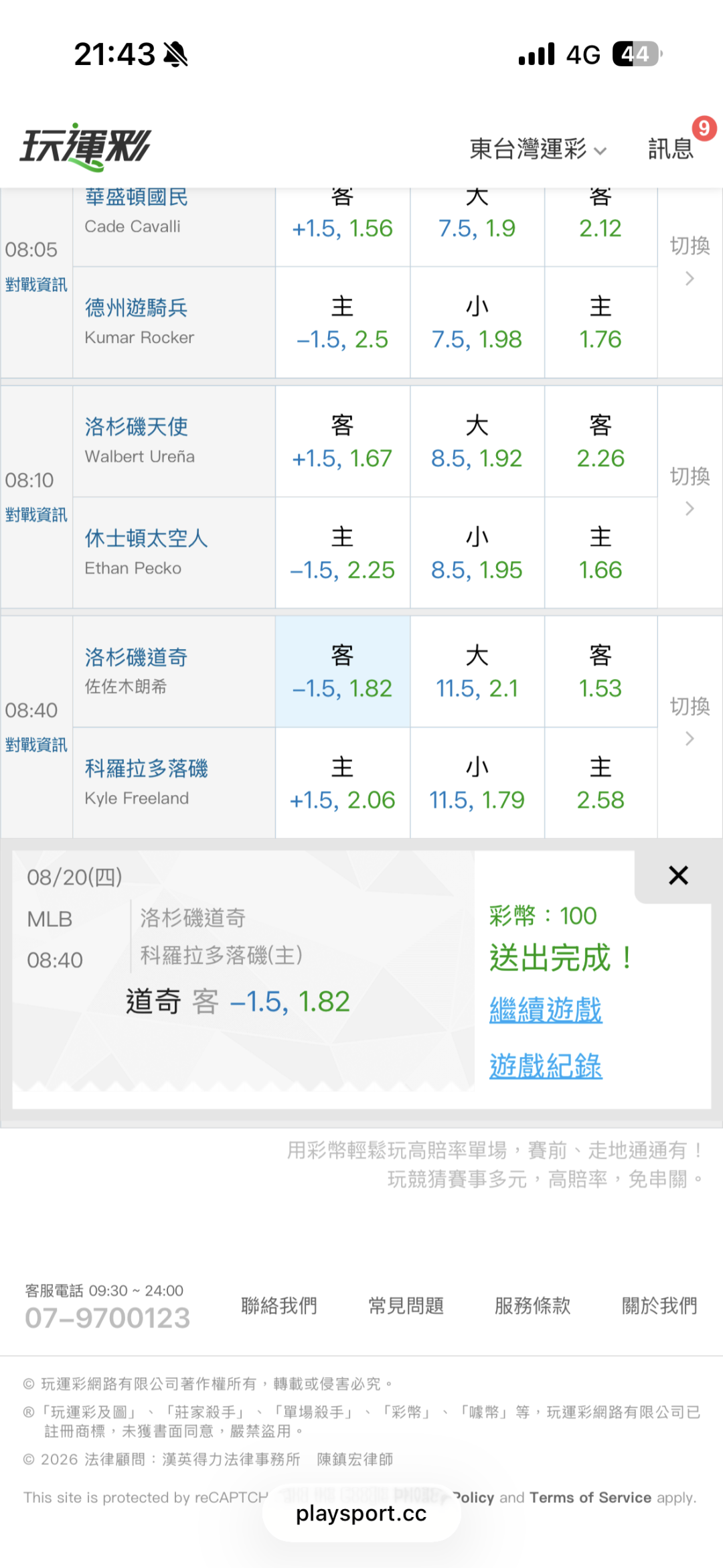Viewport: 723px width, 1568px height.
Task: Select 科羅拉多落磯 主 +1.5, 2.06 odds
Action: click(x=342, y=783)
